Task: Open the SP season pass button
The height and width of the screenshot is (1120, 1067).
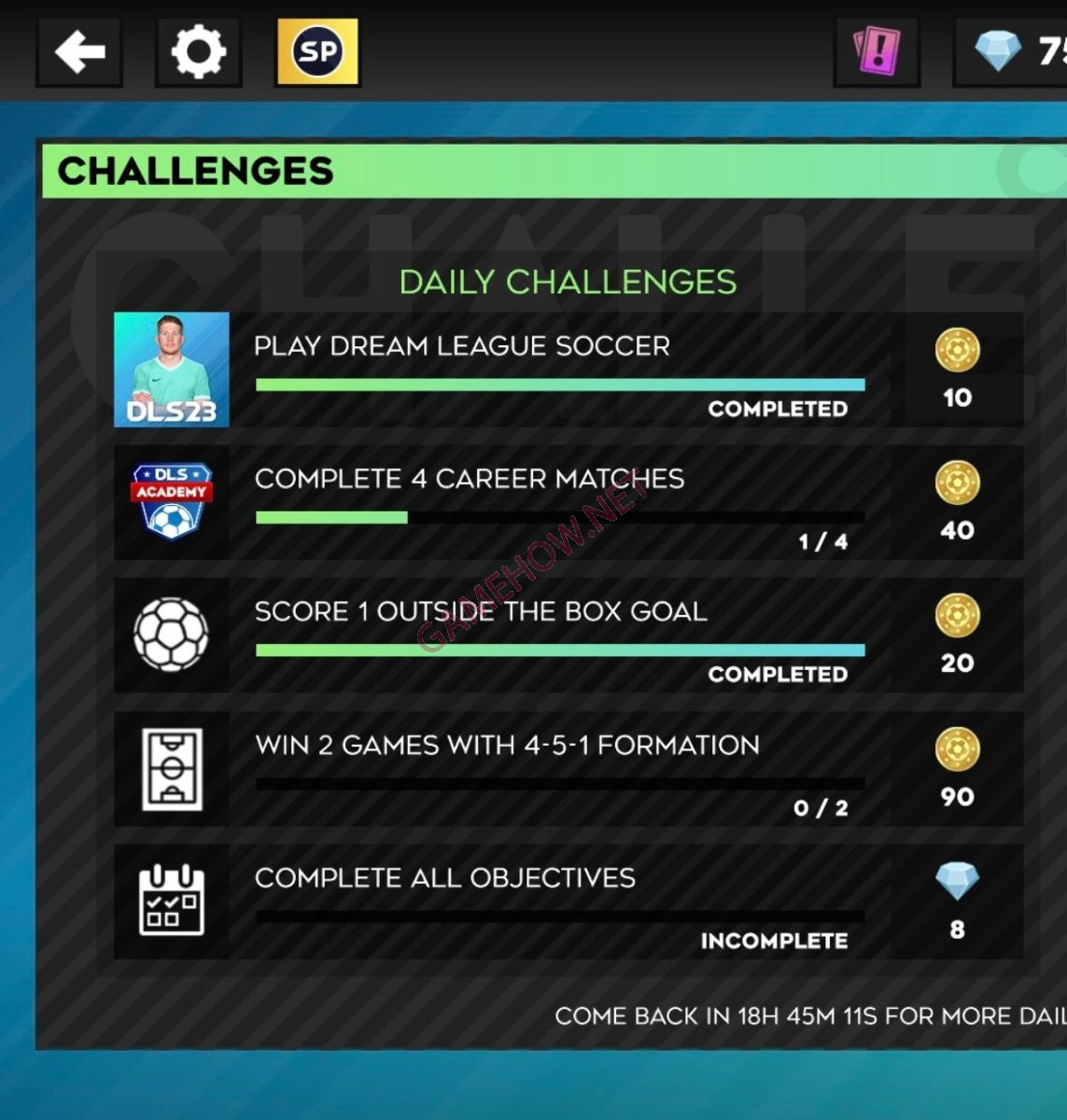Action: (317, 52)
